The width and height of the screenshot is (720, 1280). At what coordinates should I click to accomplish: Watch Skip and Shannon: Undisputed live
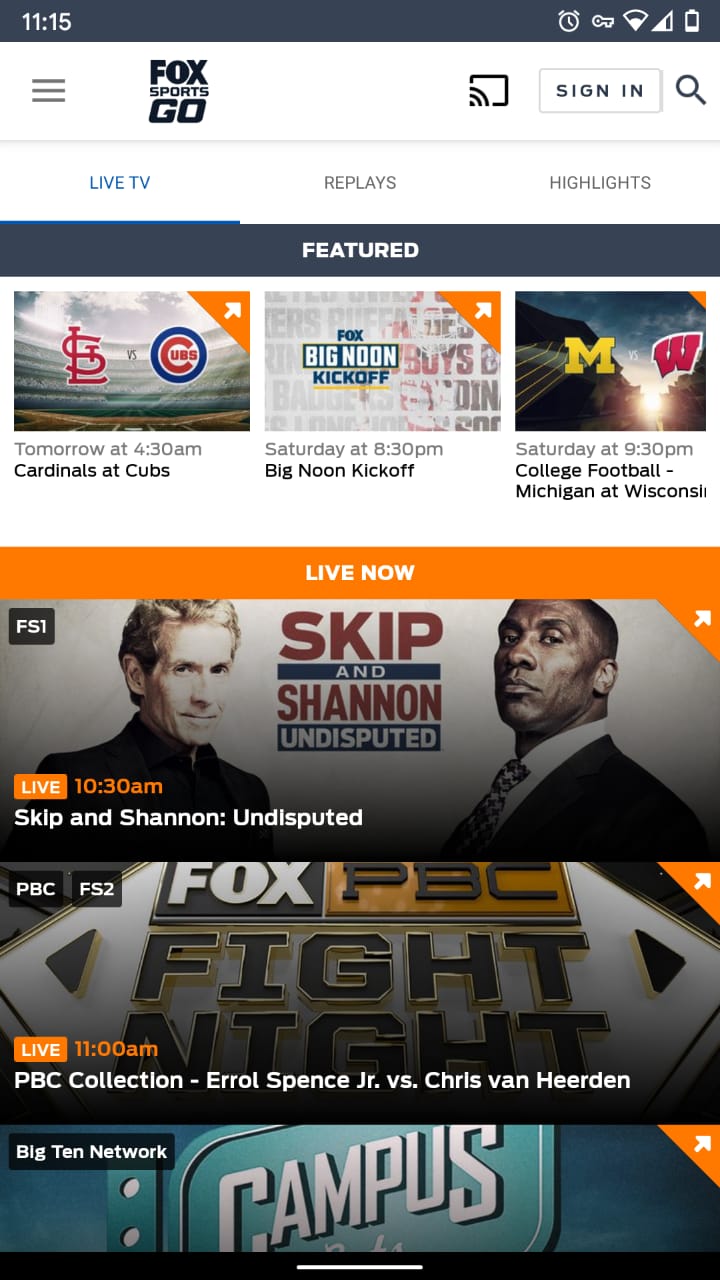(360, 730)
